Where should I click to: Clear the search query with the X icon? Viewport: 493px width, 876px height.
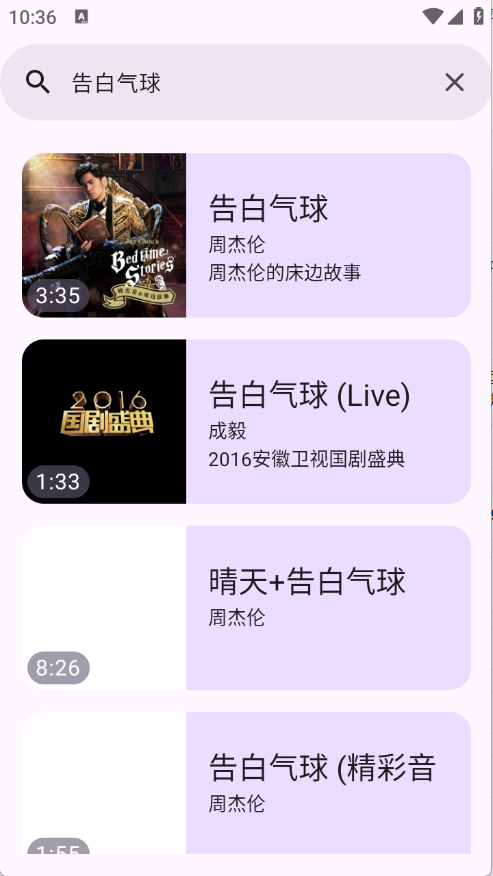454,83
